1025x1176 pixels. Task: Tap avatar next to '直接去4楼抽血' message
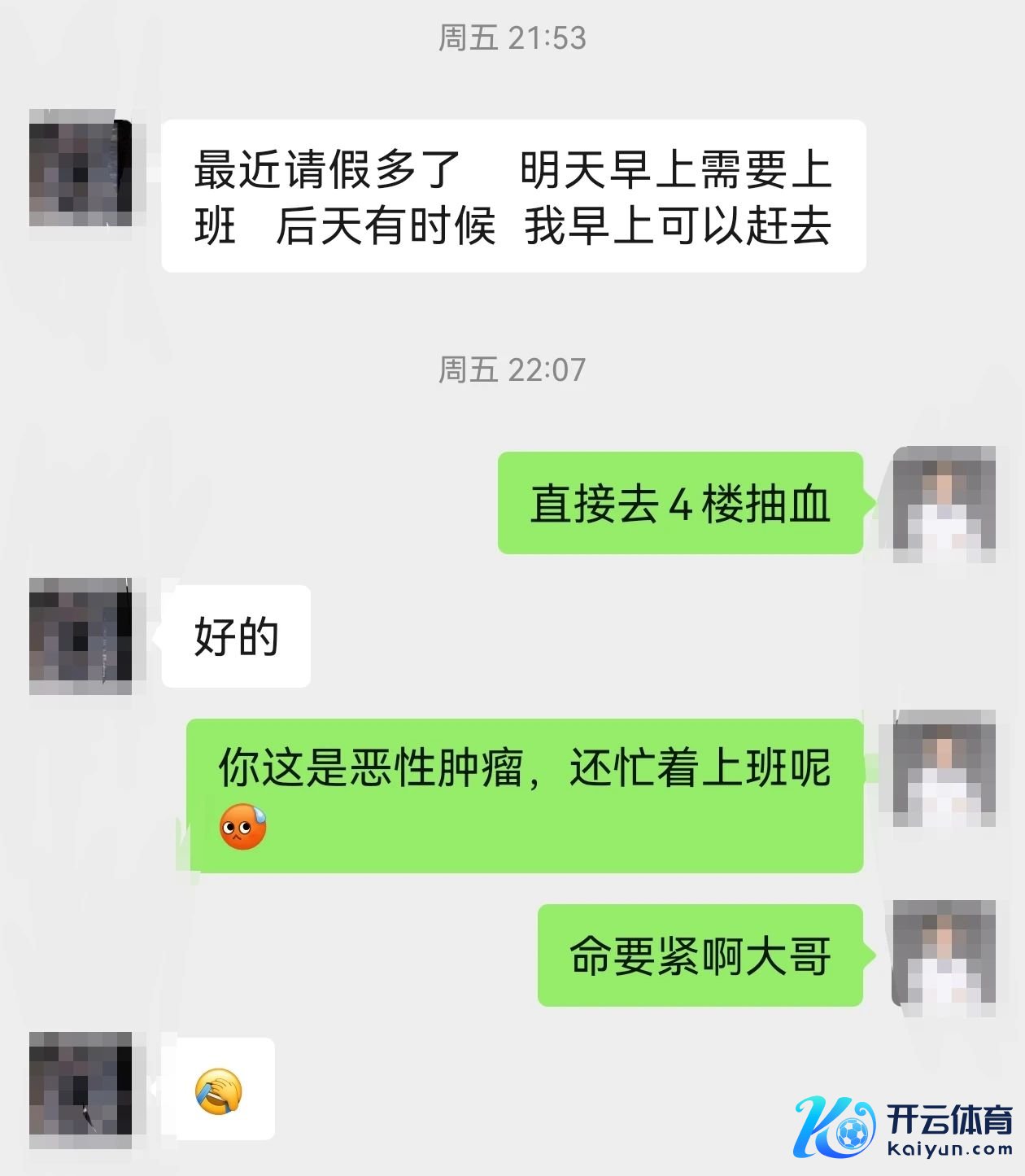point(944,504)
